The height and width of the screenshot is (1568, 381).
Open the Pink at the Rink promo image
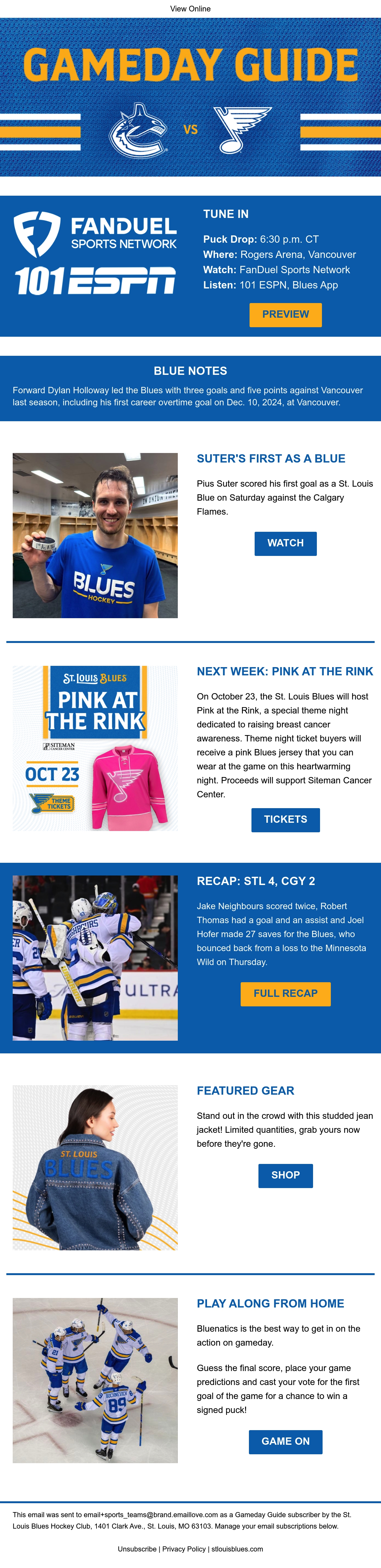pyautogui.click(x=95, y=748)
